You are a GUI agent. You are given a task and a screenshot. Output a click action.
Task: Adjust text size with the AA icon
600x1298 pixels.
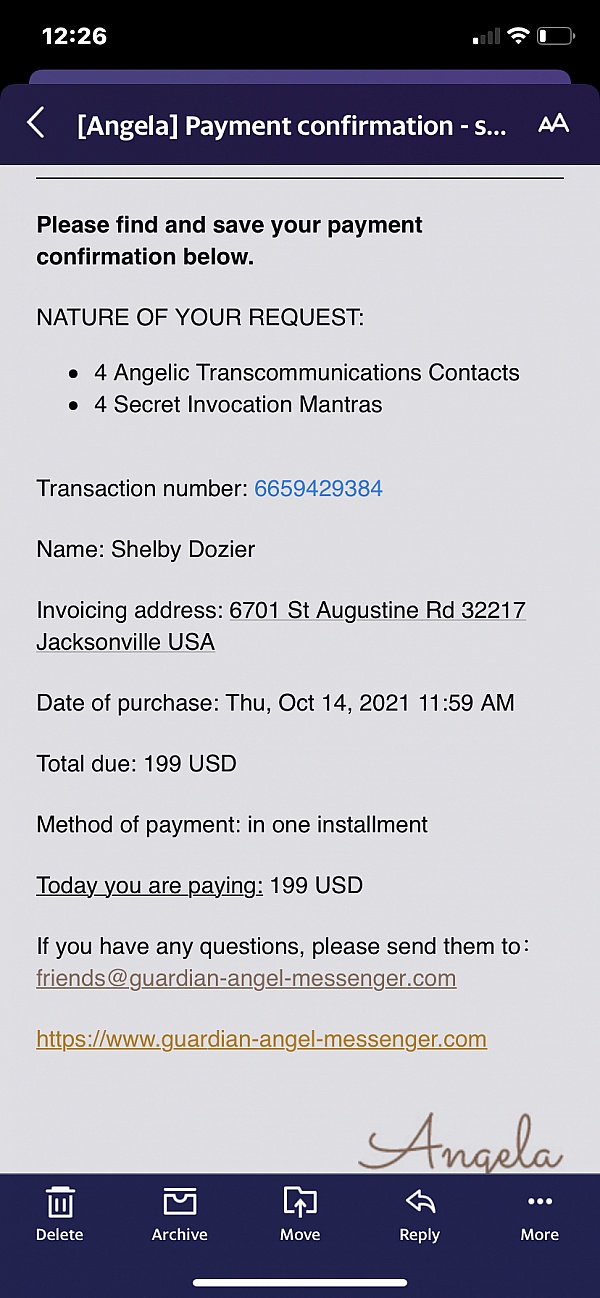(x=553, y=124)
